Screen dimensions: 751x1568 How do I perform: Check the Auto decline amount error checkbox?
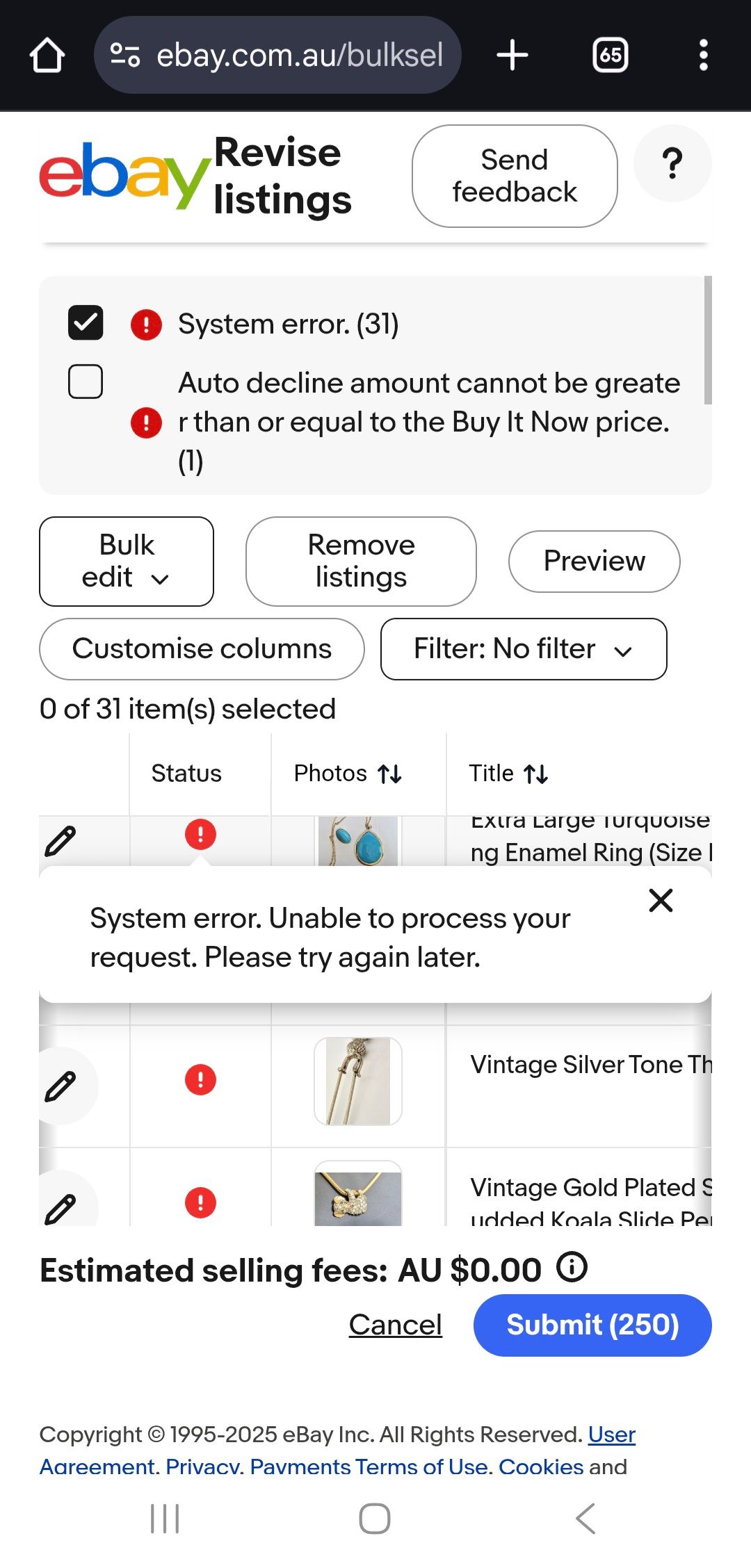click(86, 382)
